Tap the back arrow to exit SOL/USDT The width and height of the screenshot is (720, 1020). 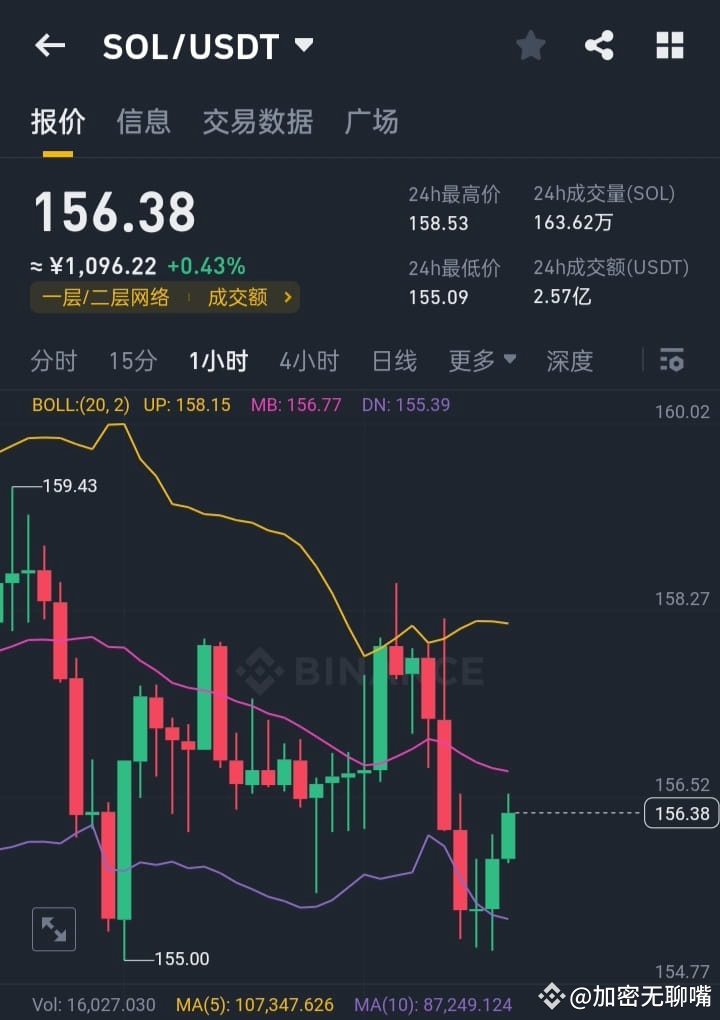(50, 45)
